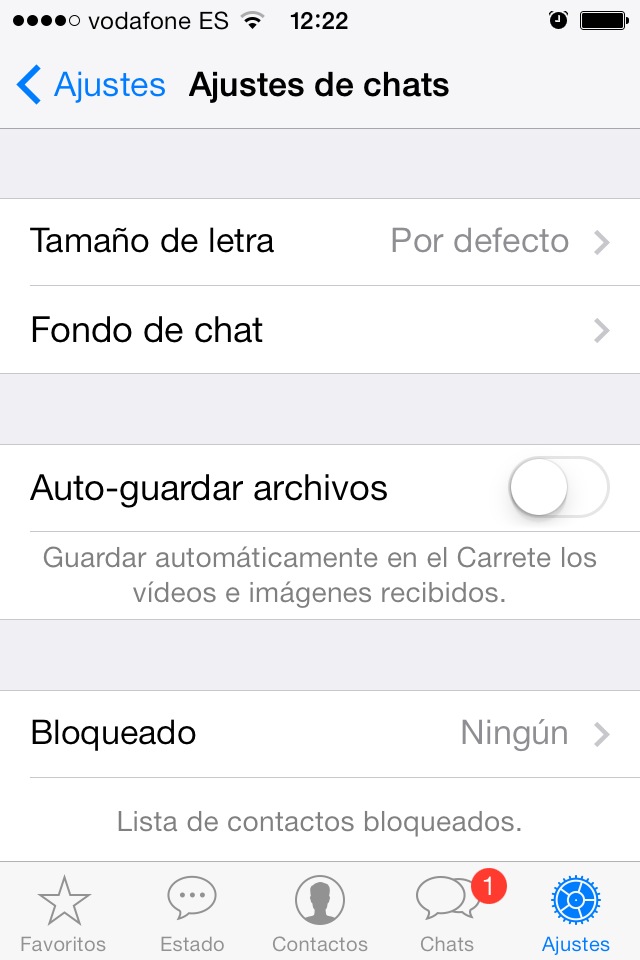The height and width of the screenshot is (960, 640).
Task: Go back to Ajustes
Action: (x=92, y=85)
